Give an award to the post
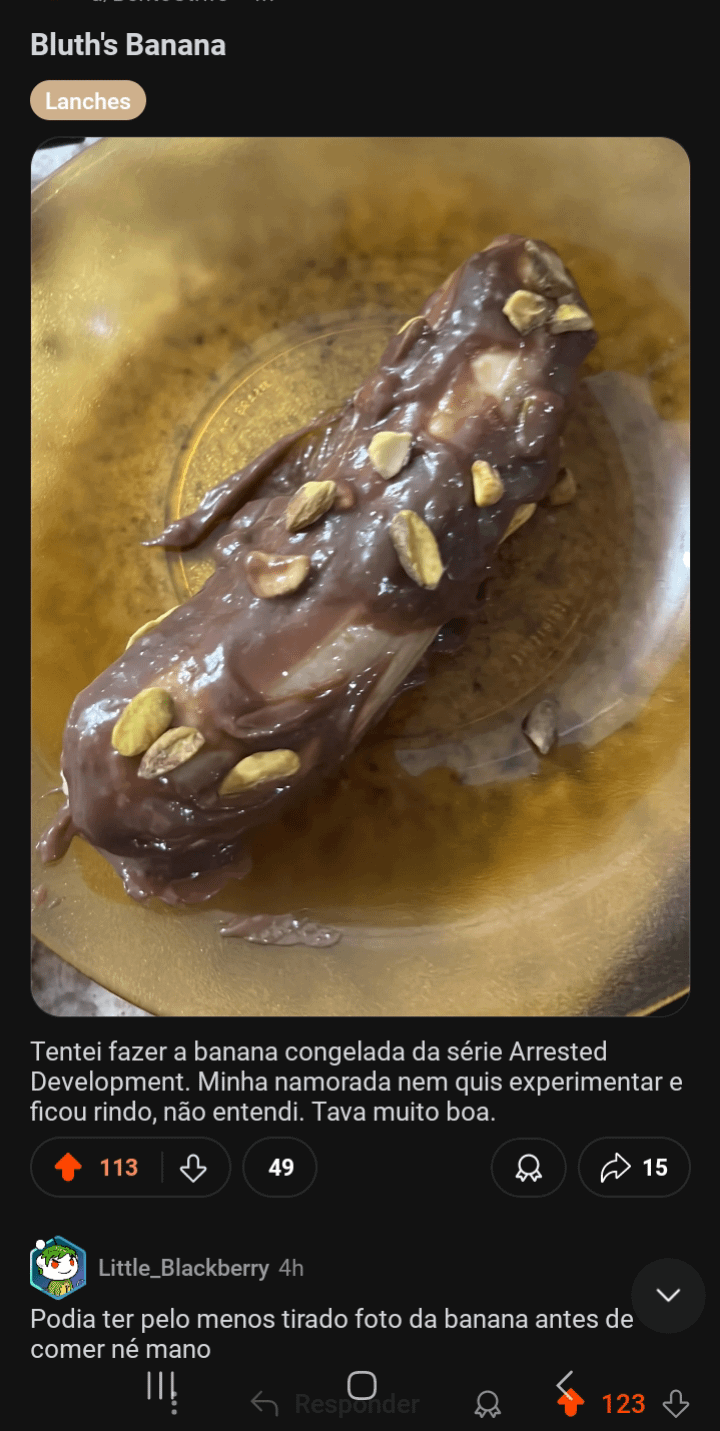This screenshot has width=720, height=1431. (x=528, y=1167)
